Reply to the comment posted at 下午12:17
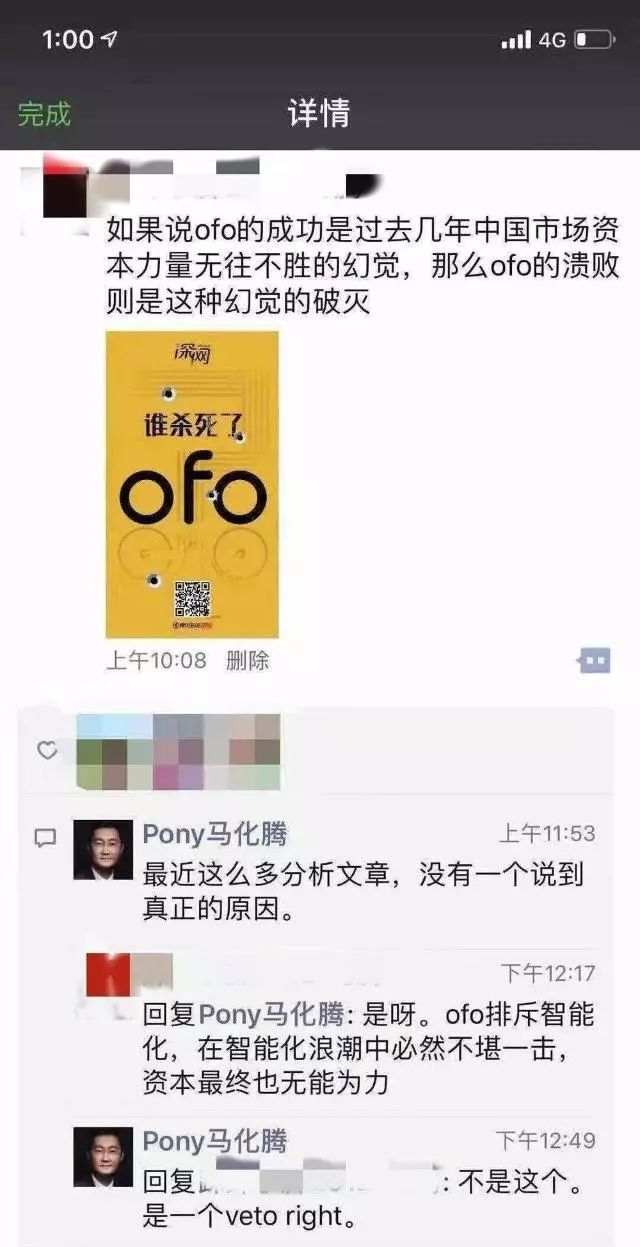 pos(367,1049)
